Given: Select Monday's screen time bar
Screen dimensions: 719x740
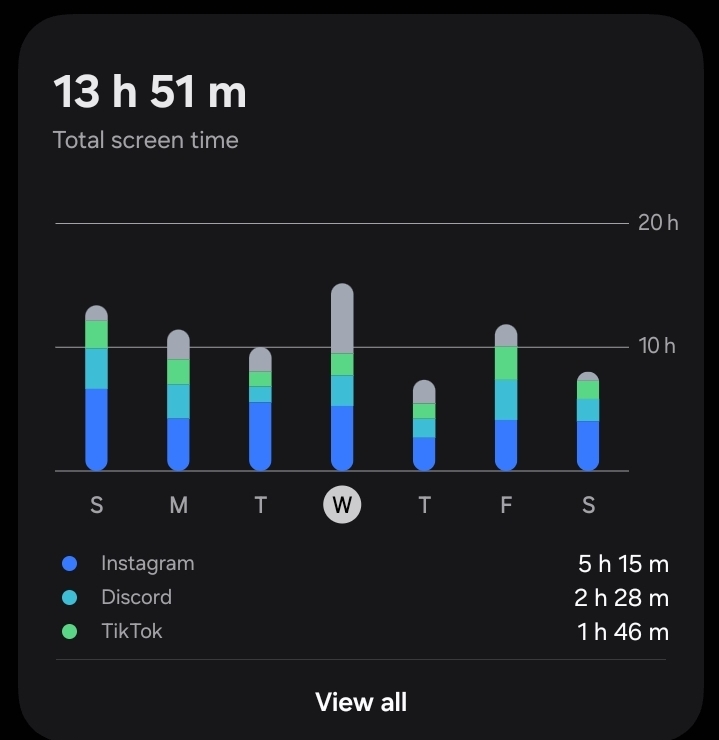Looking at the screenshot, I should click(x=178, y=400).
